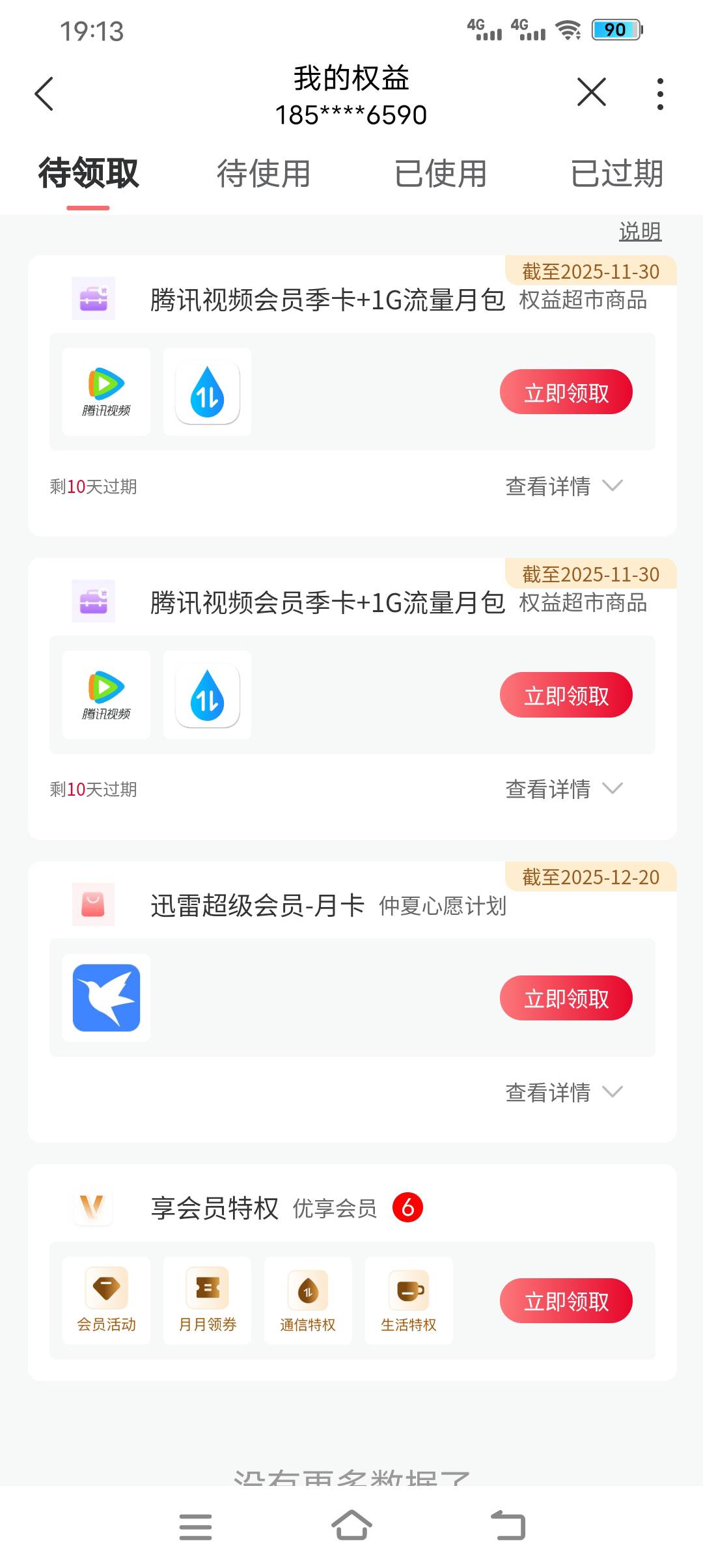Open the 说明 link
703x1568 pixels.
(x=640, y=231)
